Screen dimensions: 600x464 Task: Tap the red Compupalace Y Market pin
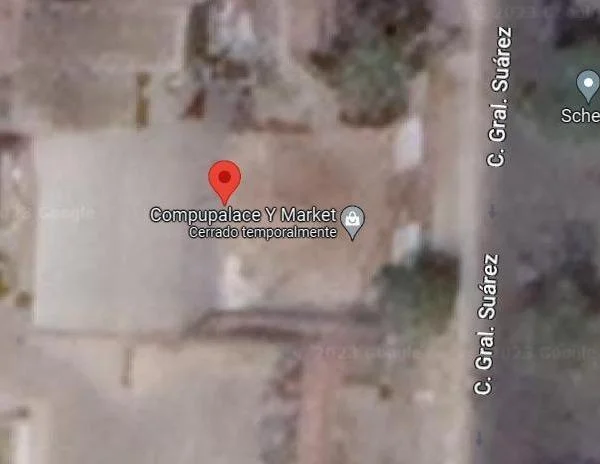pos(224,180)
